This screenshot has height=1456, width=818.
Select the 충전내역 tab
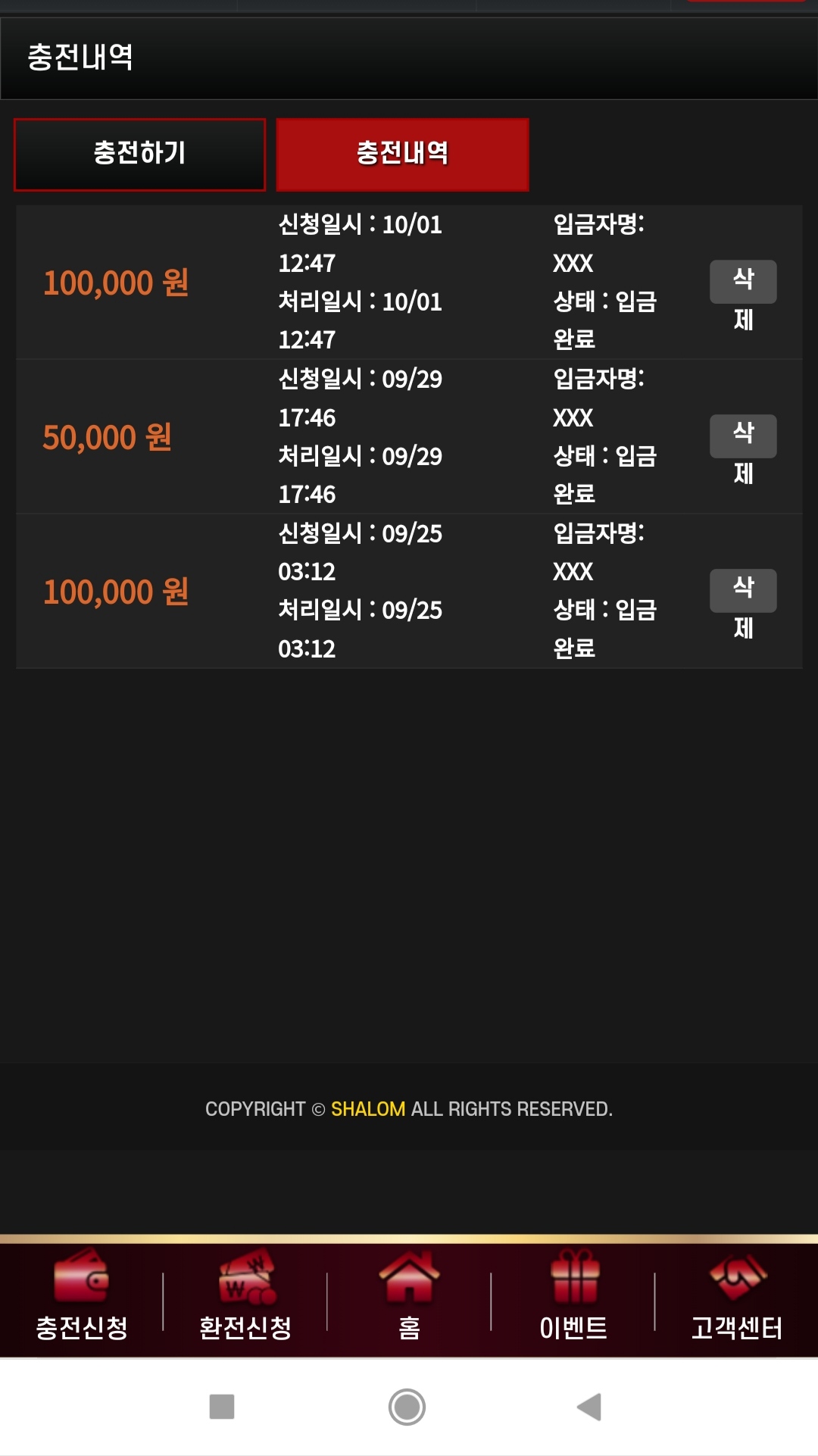pos(402,155)
